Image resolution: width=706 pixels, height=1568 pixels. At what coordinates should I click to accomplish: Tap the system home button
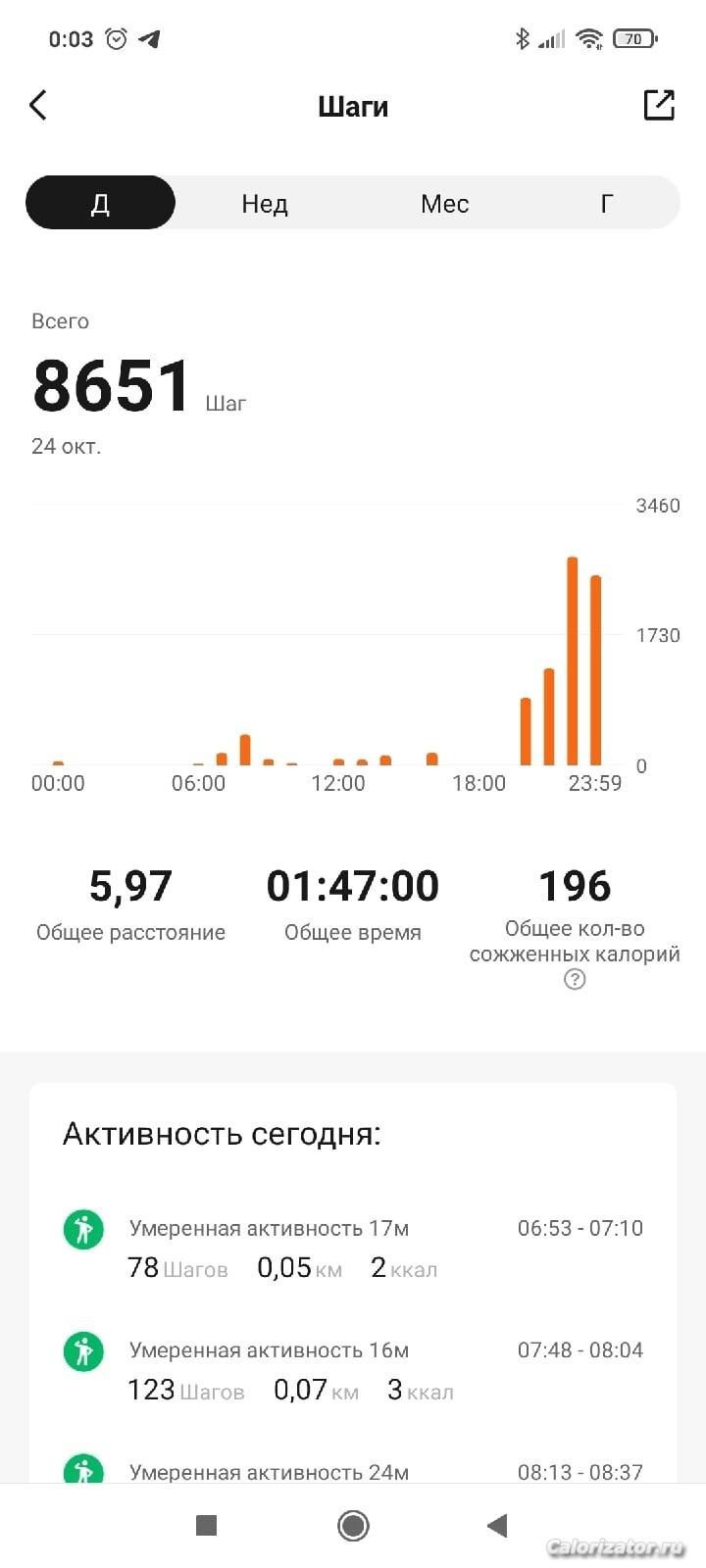click(x=353, y=1525)
